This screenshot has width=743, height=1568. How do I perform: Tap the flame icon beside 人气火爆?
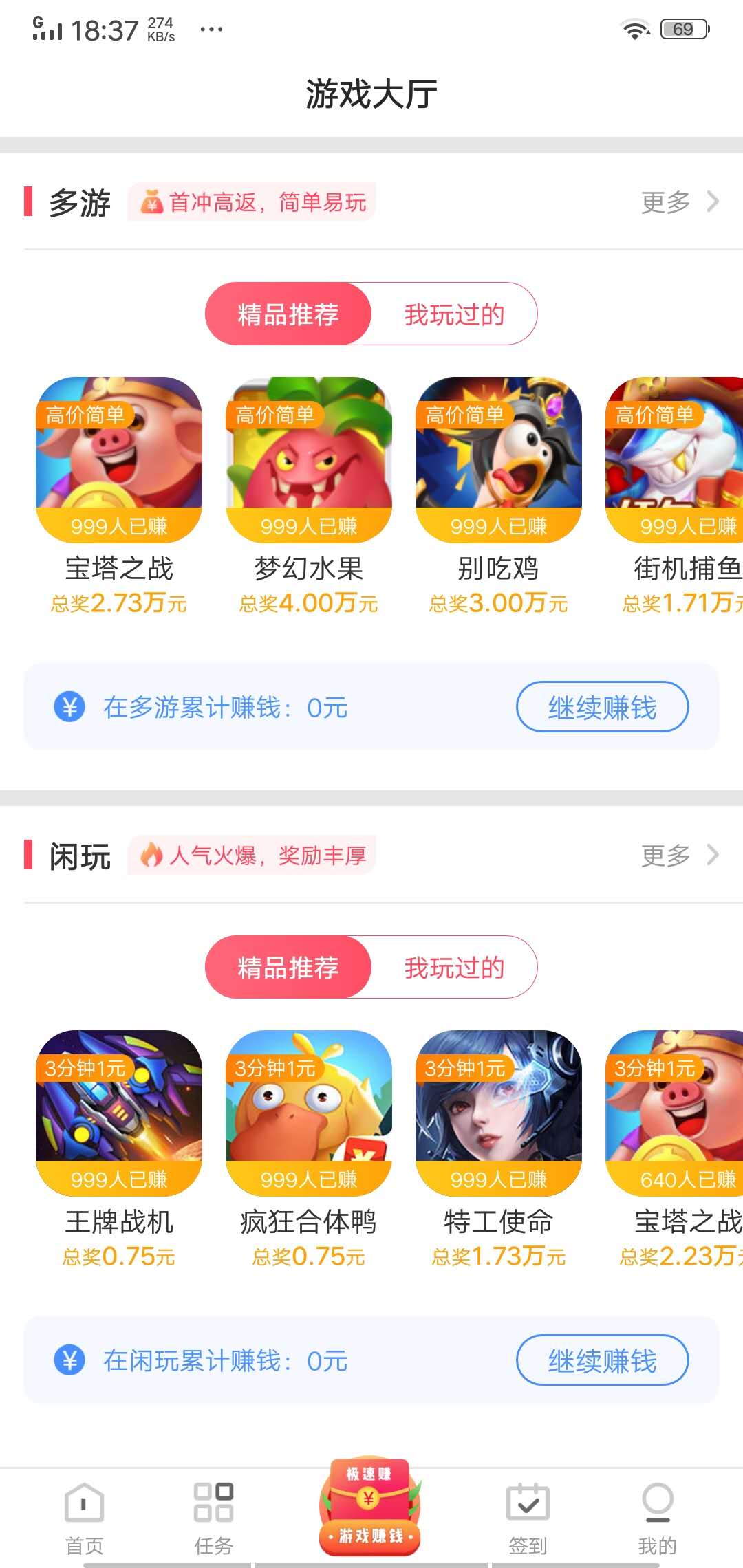point(151,856)
